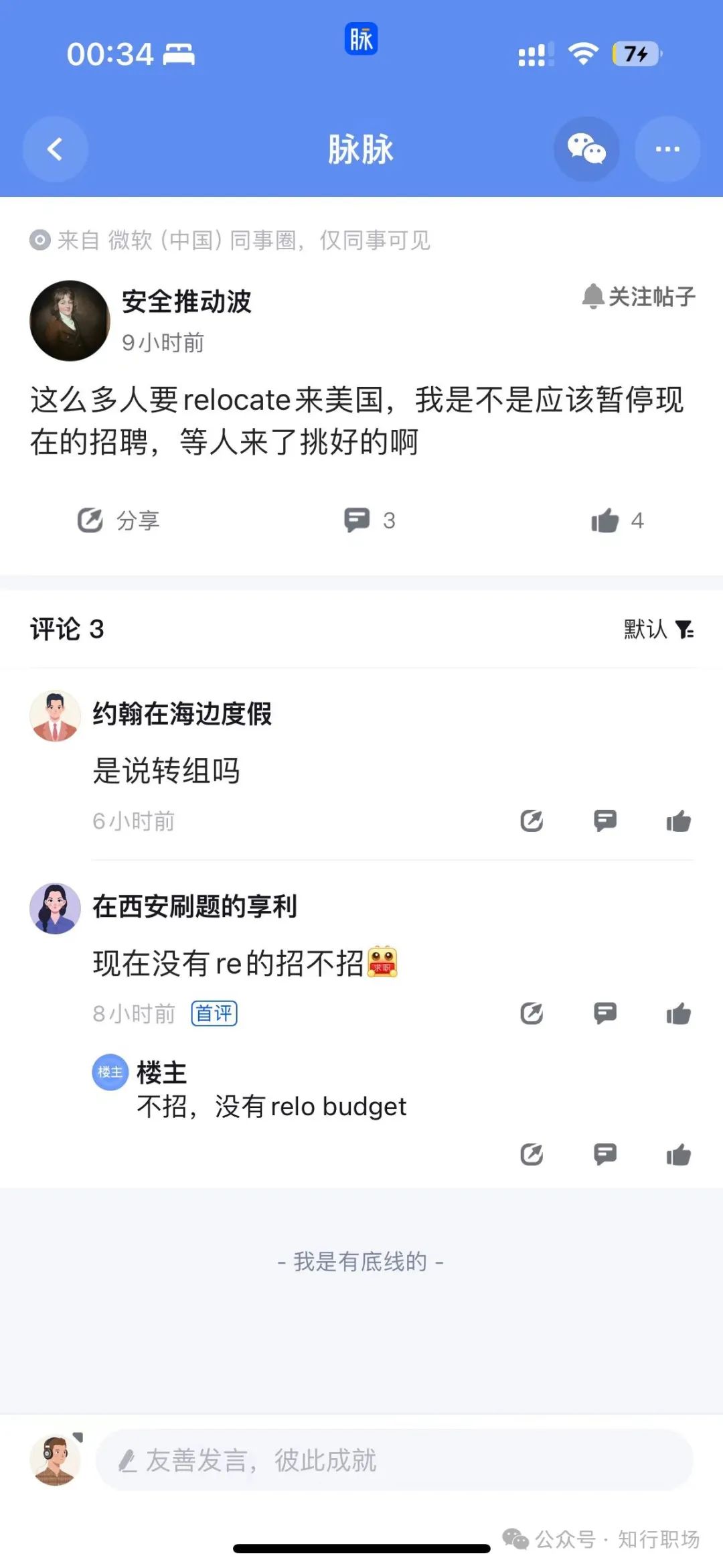Share 楼主's relo budget reply
The height and width of the screenshot is (1568, 723).
[532, 1155]
